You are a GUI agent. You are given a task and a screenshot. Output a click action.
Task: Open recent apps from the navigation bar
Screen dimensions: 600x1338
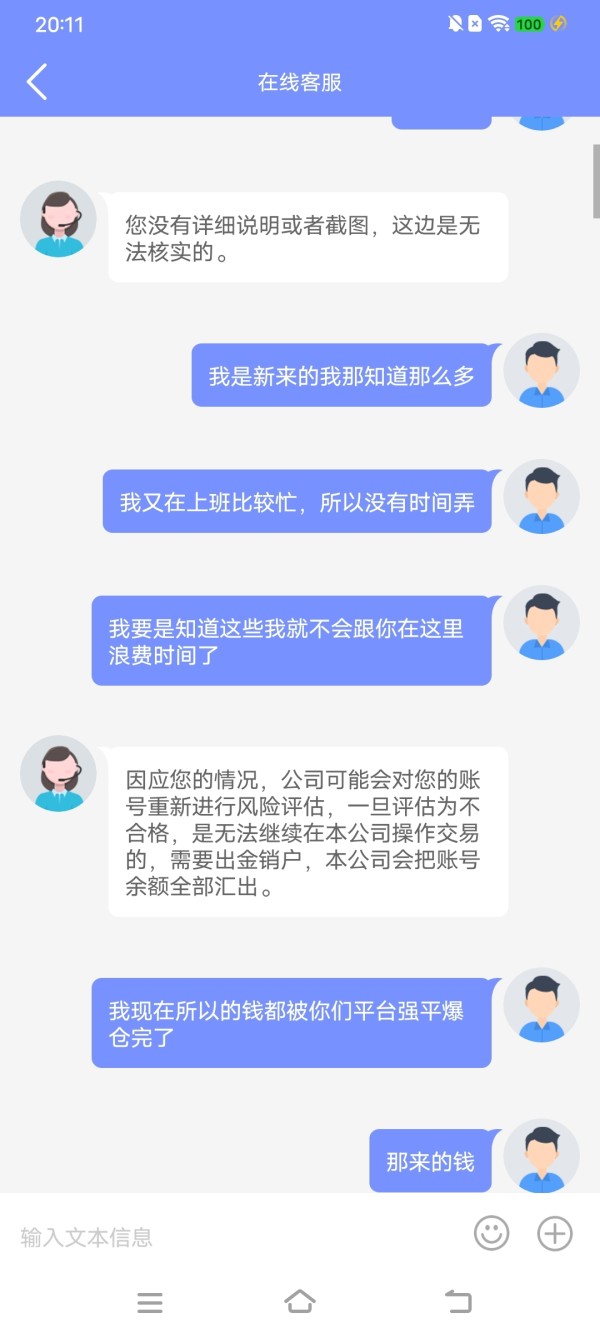150,1302
